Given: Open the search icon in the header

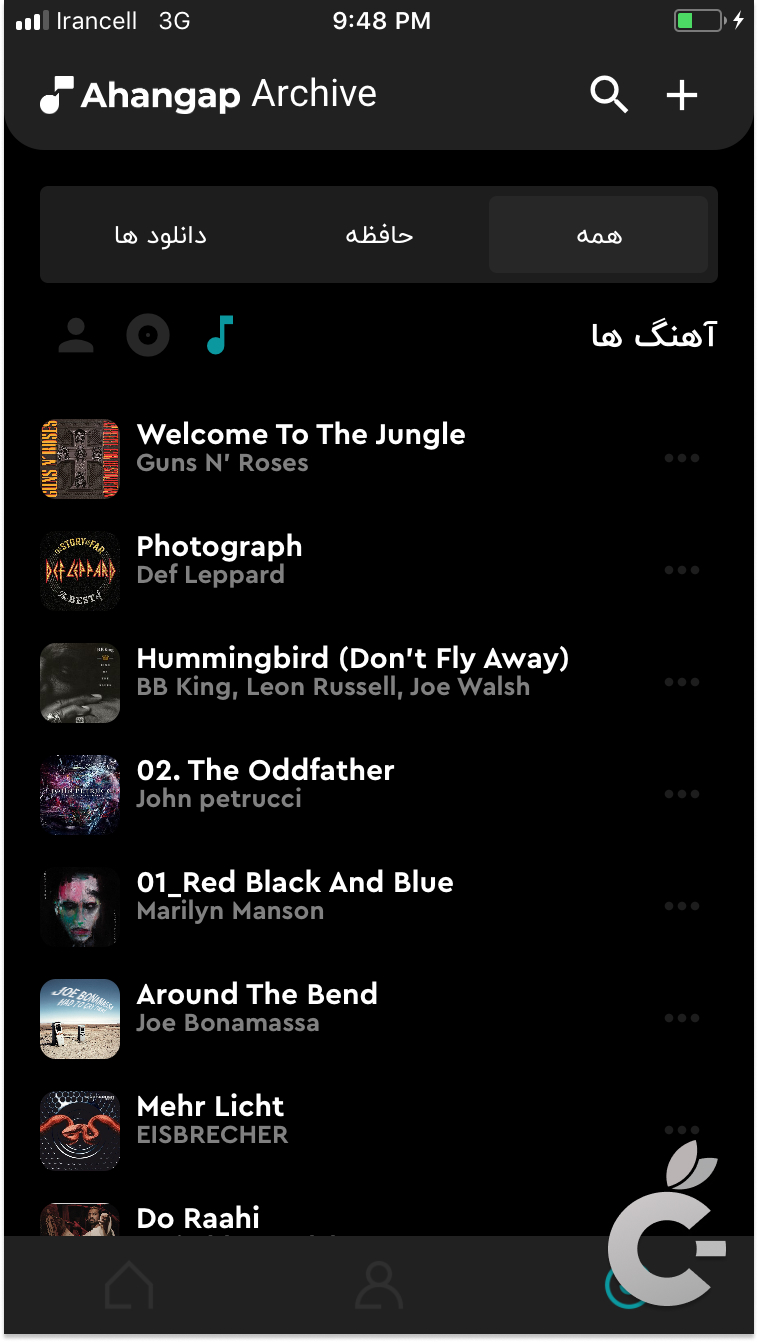Looking at the screenshot, I should (x=609, y=95).
